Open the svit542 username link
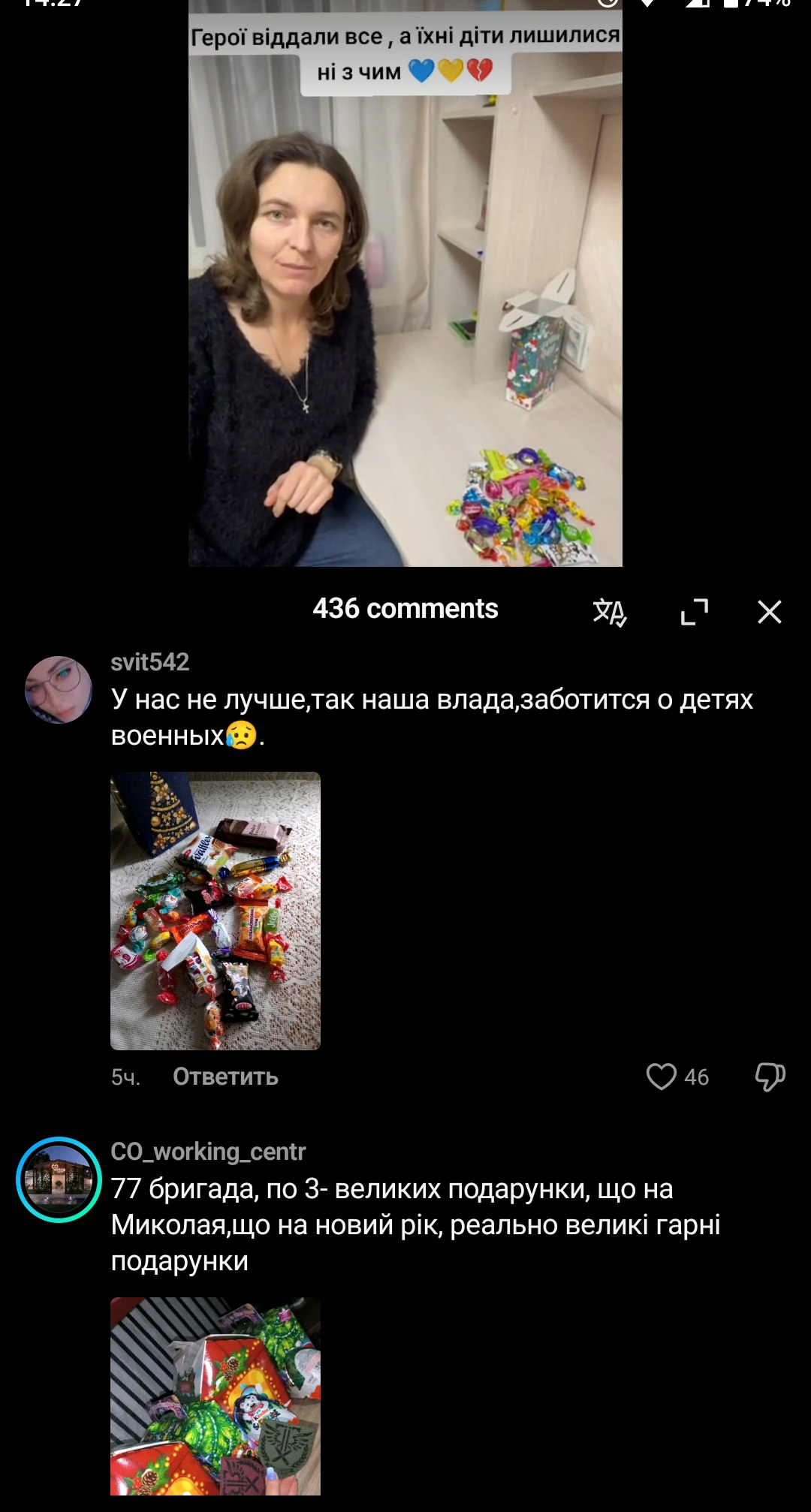Screen dimensions: 811x1512 (x=149, y=662)
